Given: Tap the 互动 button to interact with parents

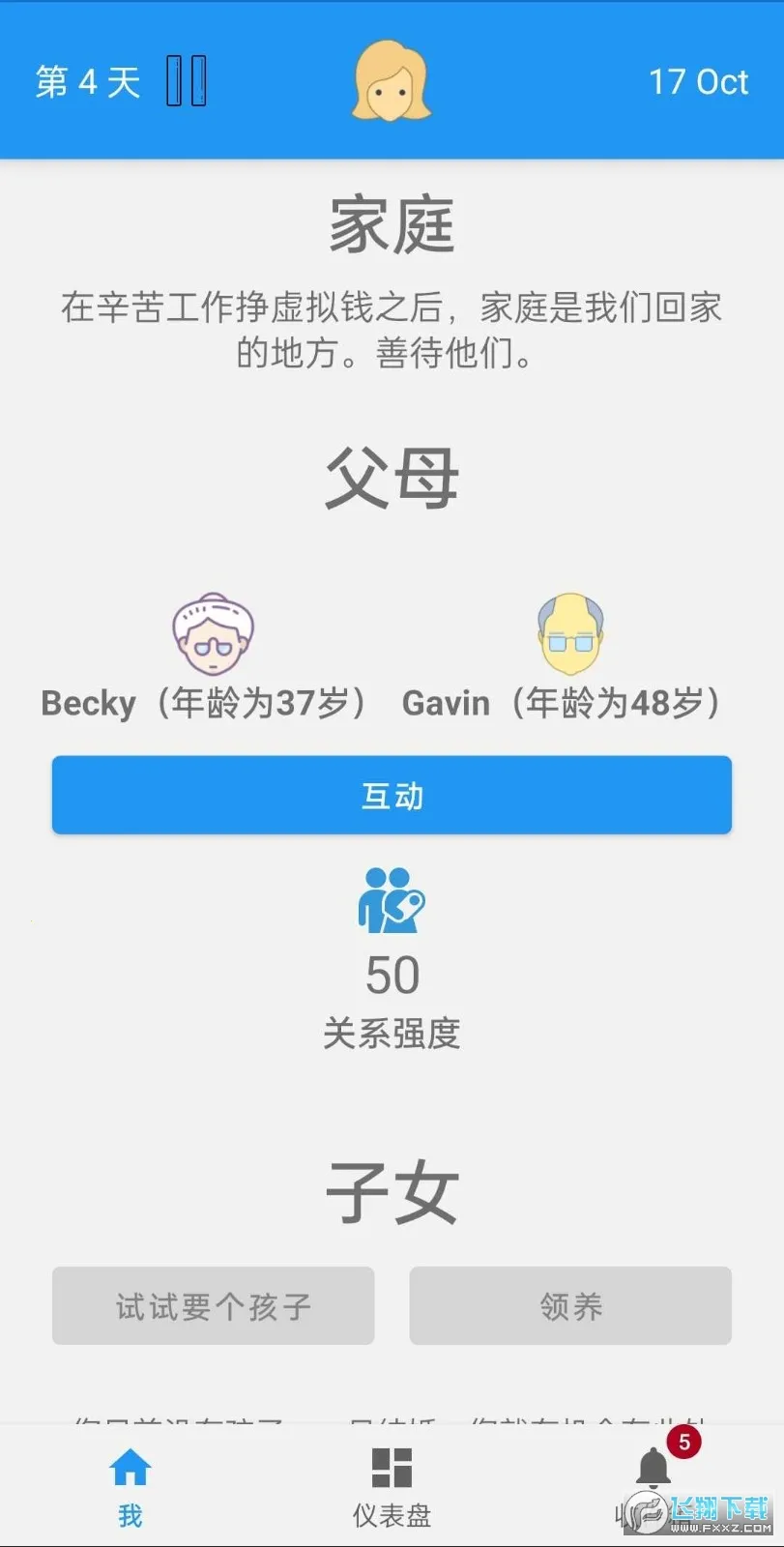Looking at the screenshot, I should (x=392, y=795).
